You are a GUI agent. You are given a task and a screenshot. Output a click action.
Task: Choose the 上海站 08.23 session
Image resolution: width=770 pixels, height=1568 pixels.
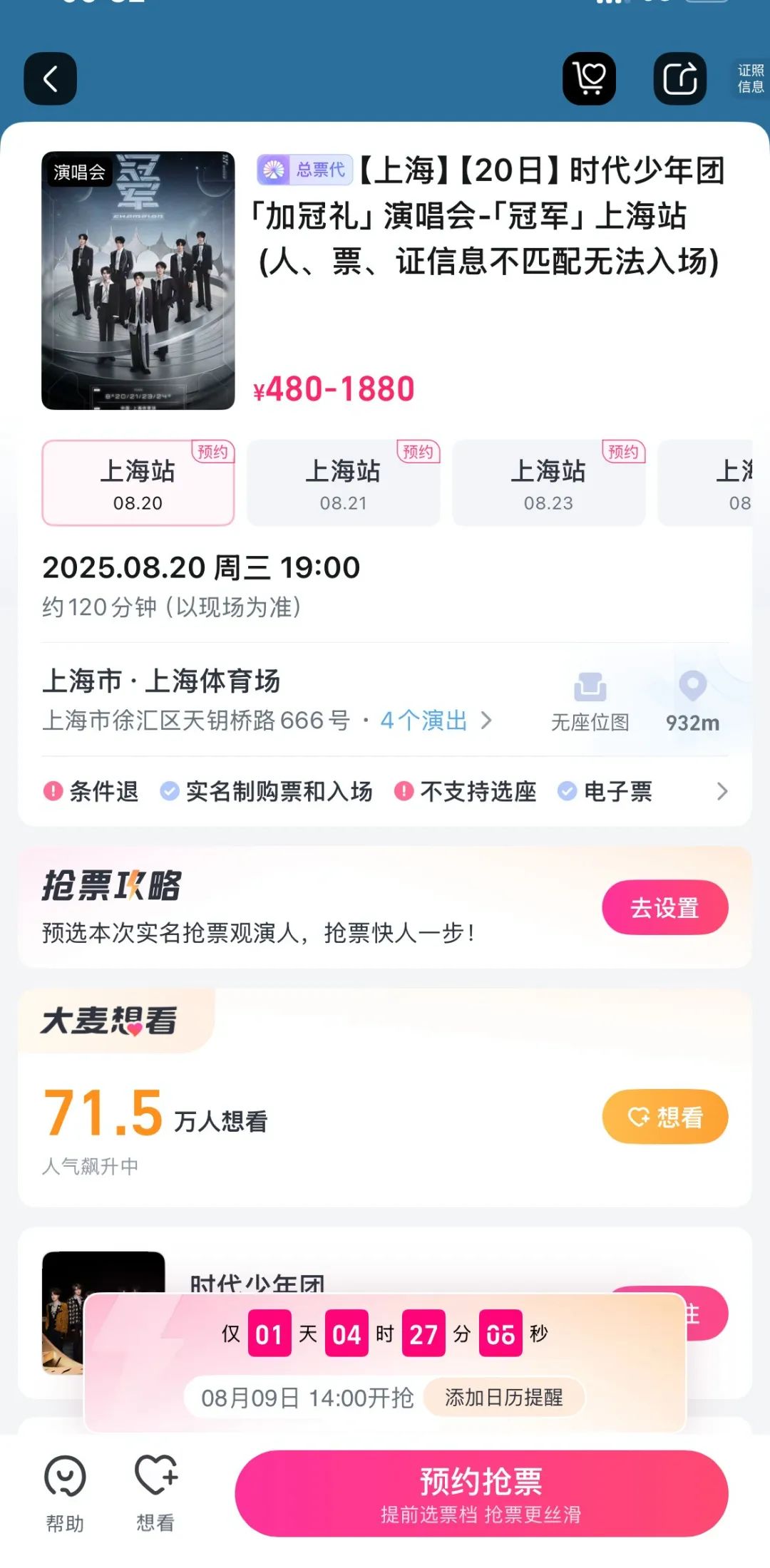tap(548, 483)
